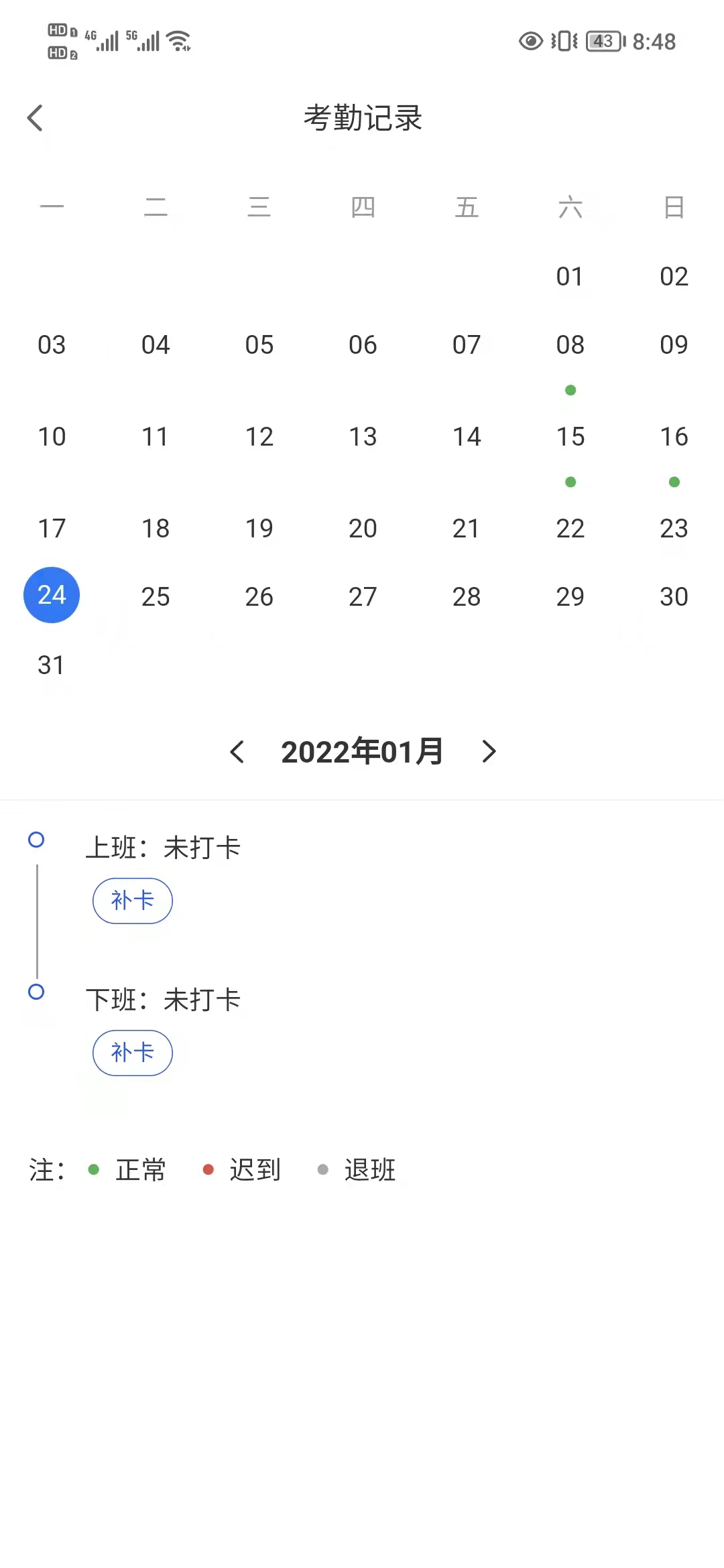The width and height of the screenshot is (724, 1568).
Task: Tap 补卡 under 下班 未打卡
Action: click(133, 1053)
